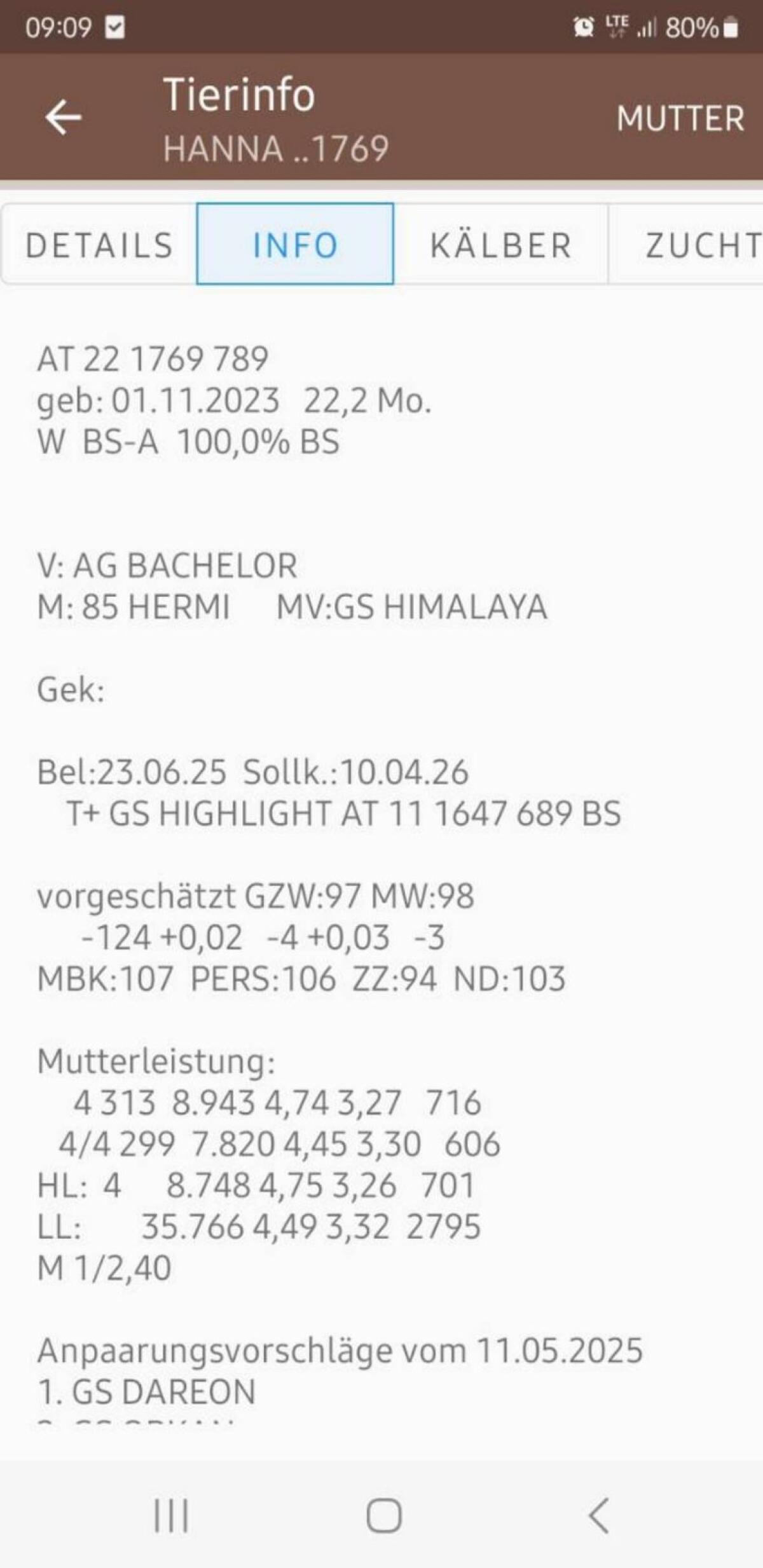Open the KÄLBER tab
763x1568 pixels.
(x=501, y=245)
